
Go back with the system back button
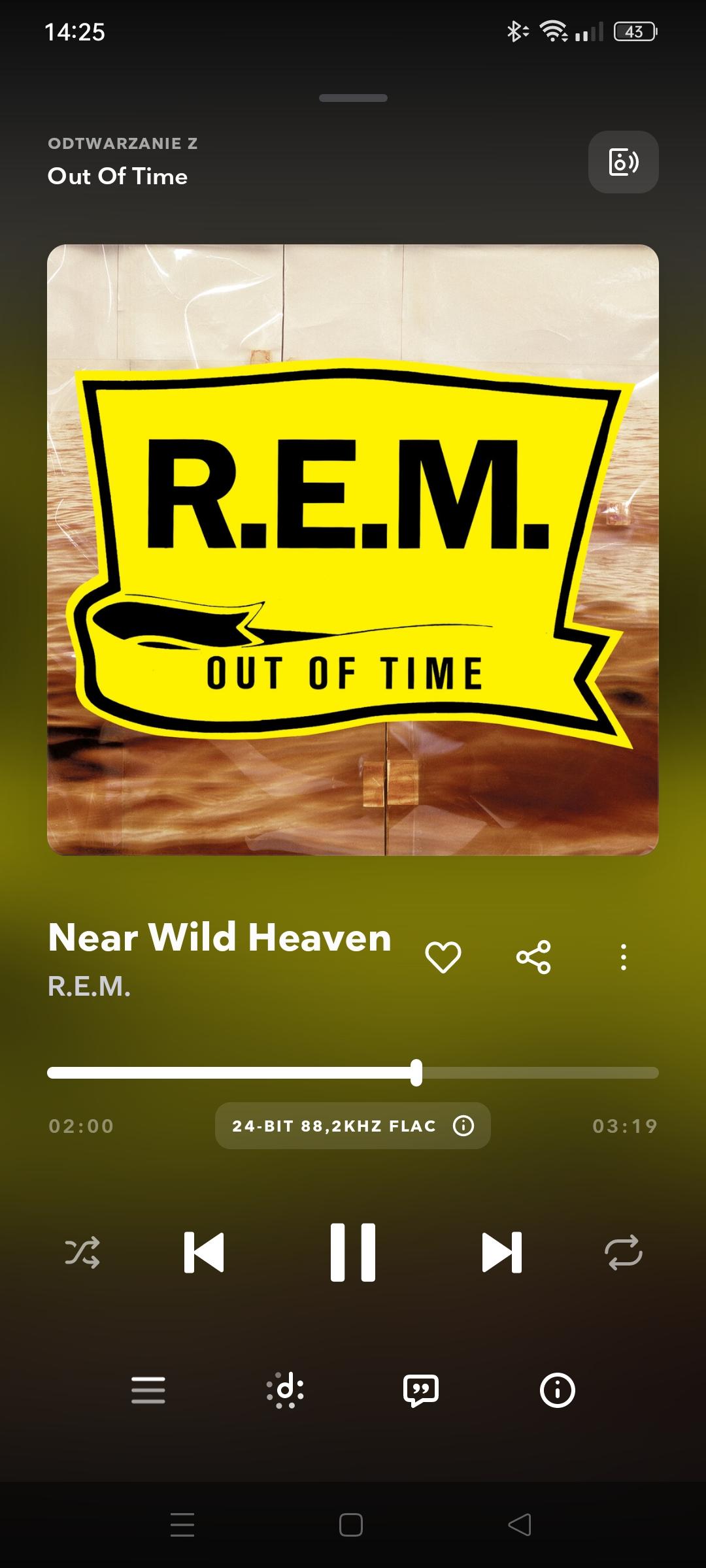tap(520, 1525)
